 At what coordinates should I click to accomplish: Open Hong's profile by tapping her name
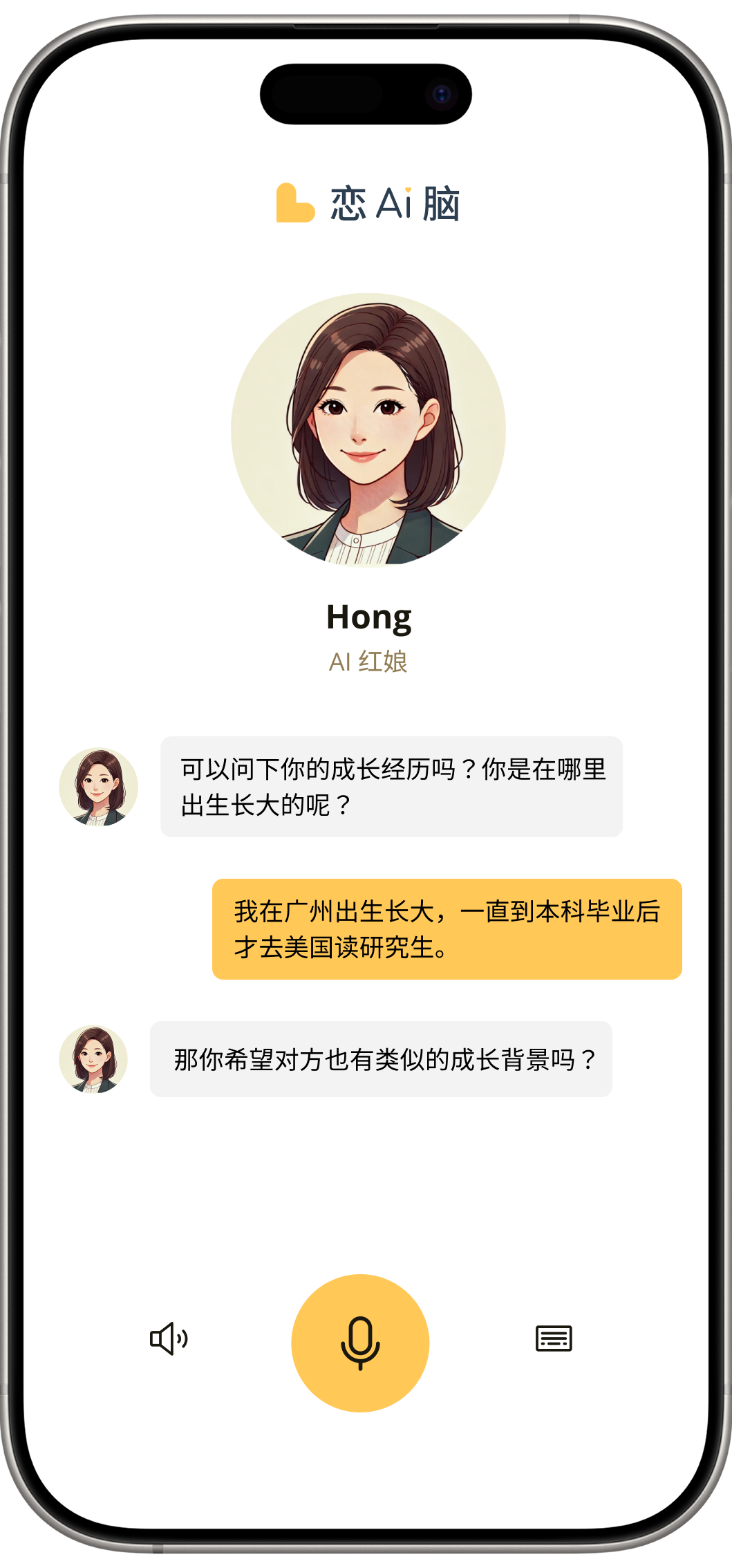(368, 617)
